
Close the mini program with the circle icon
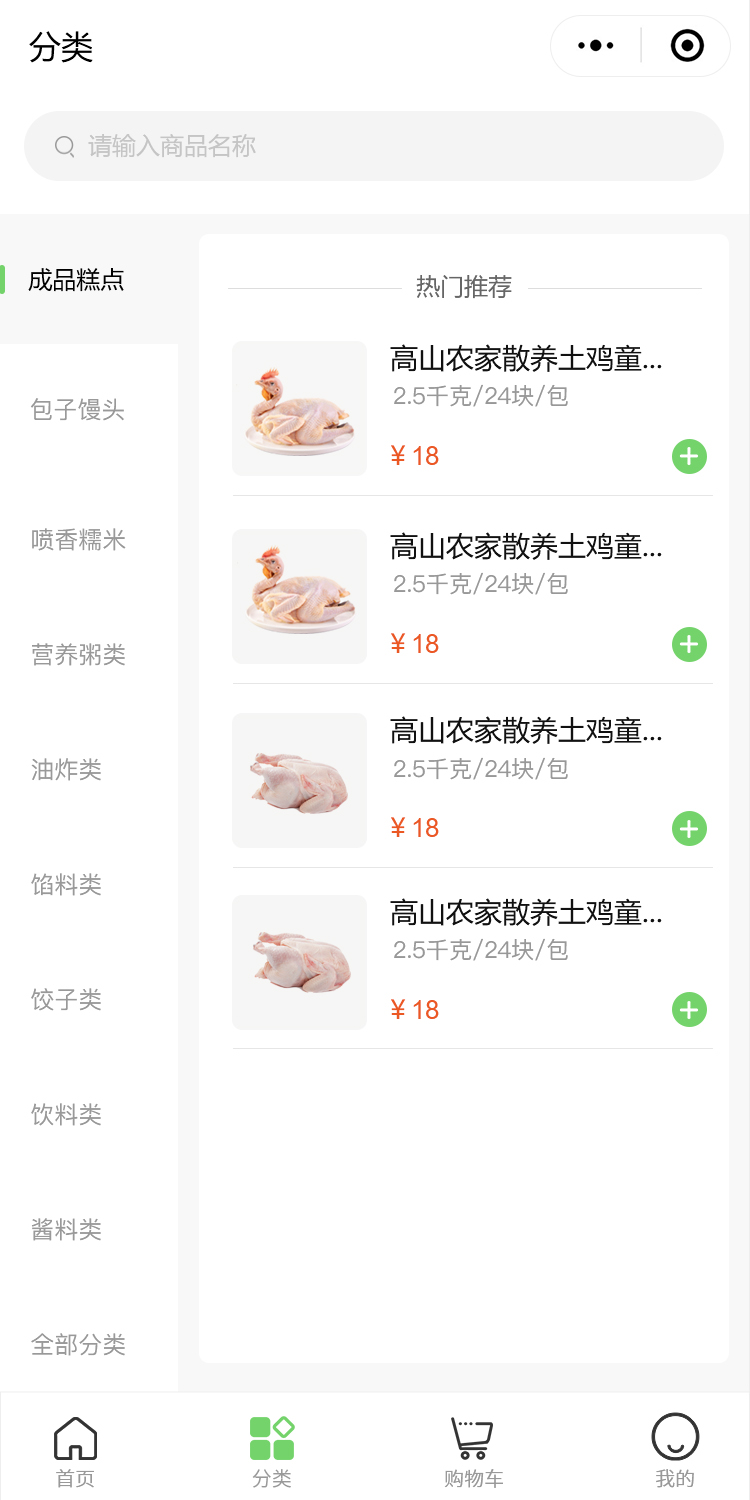(687, 46)
